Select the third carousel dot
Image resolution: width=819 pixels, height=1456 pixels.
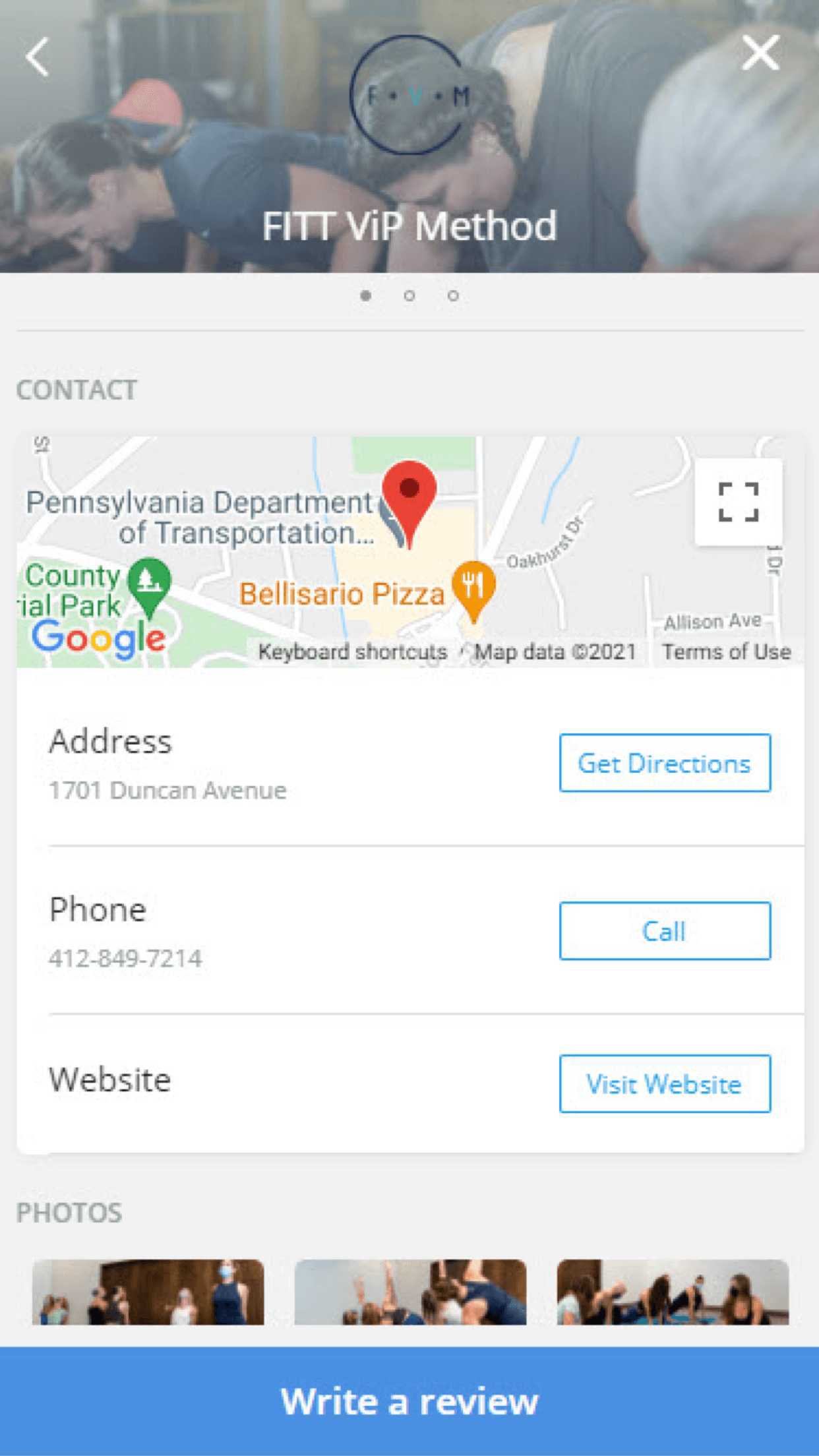pos(454,297)
